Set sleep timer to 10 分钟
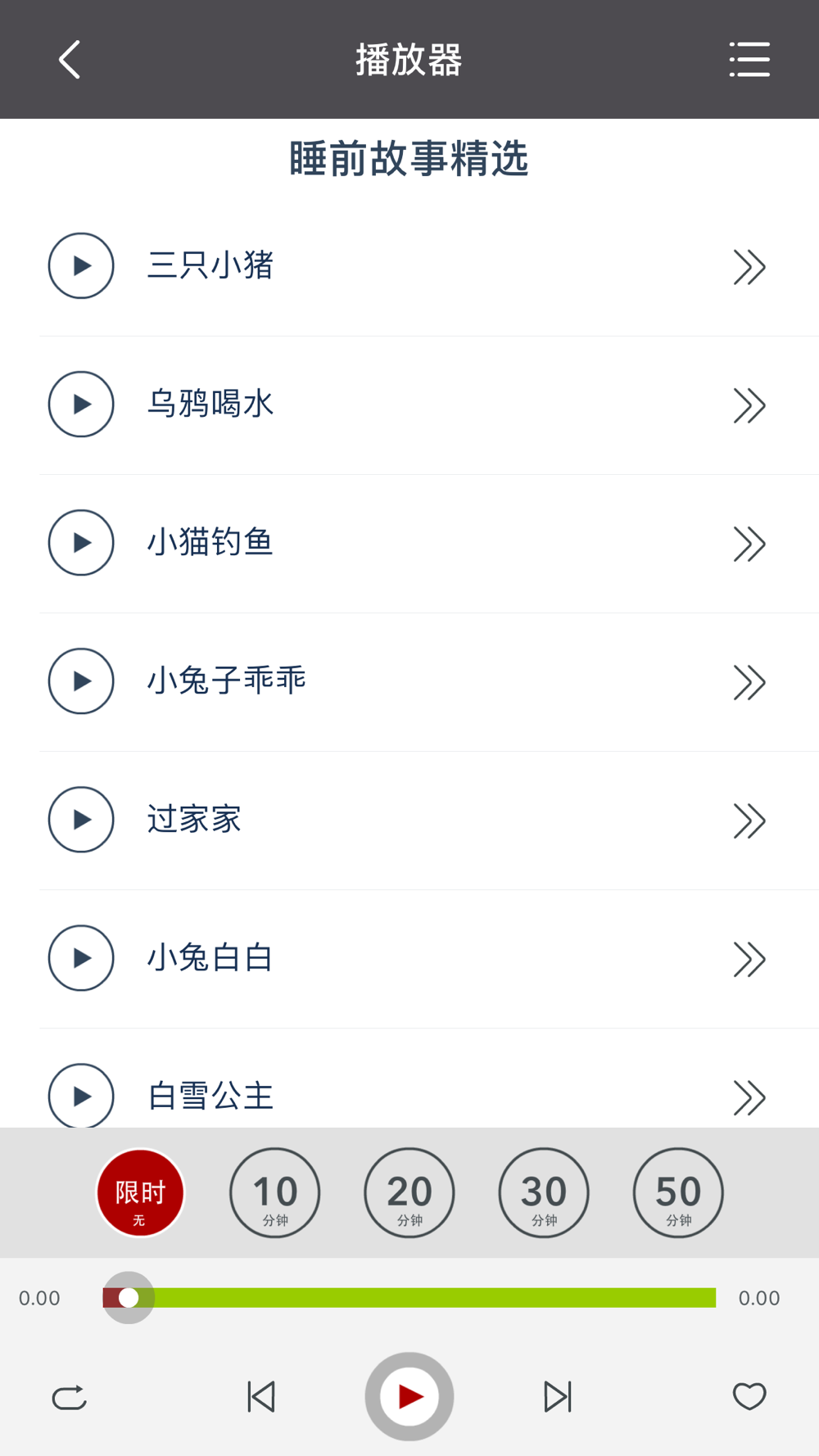 tap(275, 1192)
